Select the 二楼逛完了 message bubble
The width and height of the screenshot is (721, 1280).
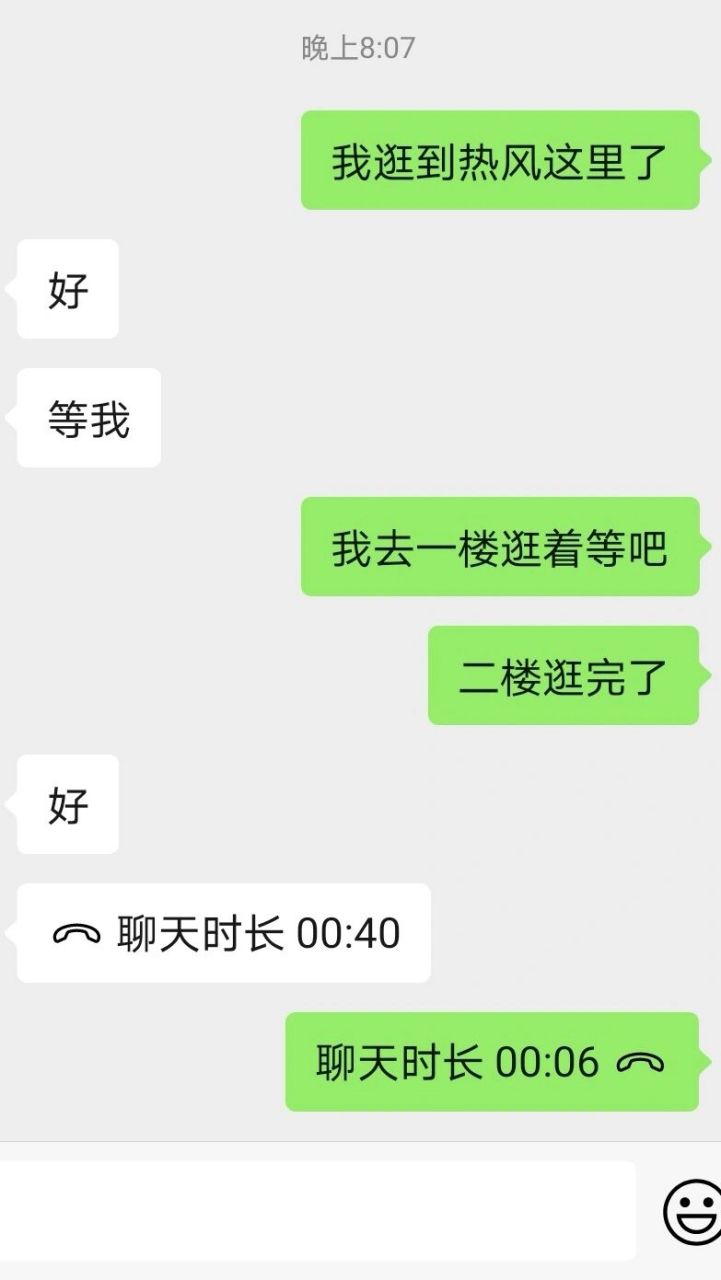point(564,673)
